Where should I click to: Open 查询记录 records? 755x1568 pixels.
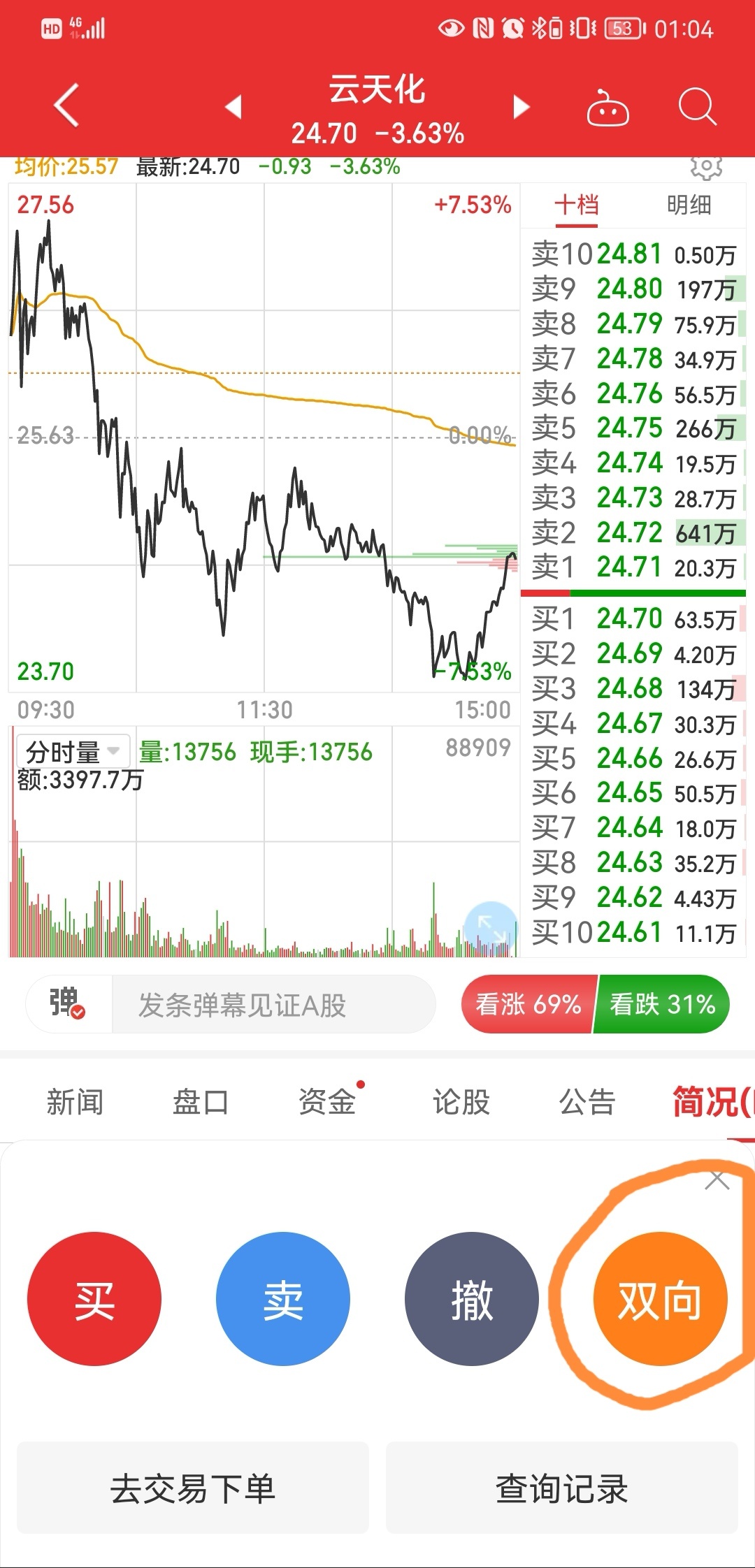click(x=562, y=1488)
